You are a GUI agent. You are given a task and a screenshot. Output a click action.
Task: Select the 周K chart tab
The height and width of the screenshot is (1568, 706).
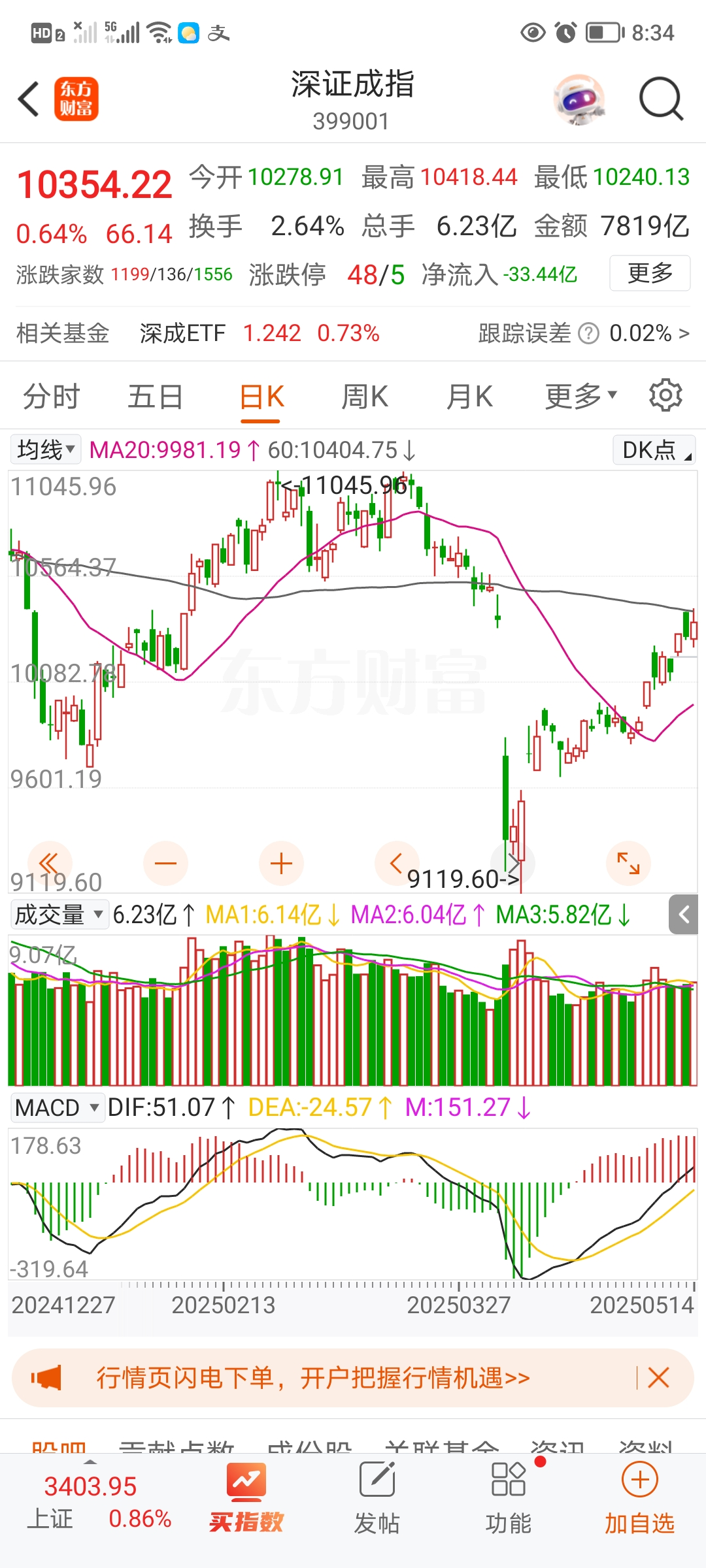click(365, 397)
